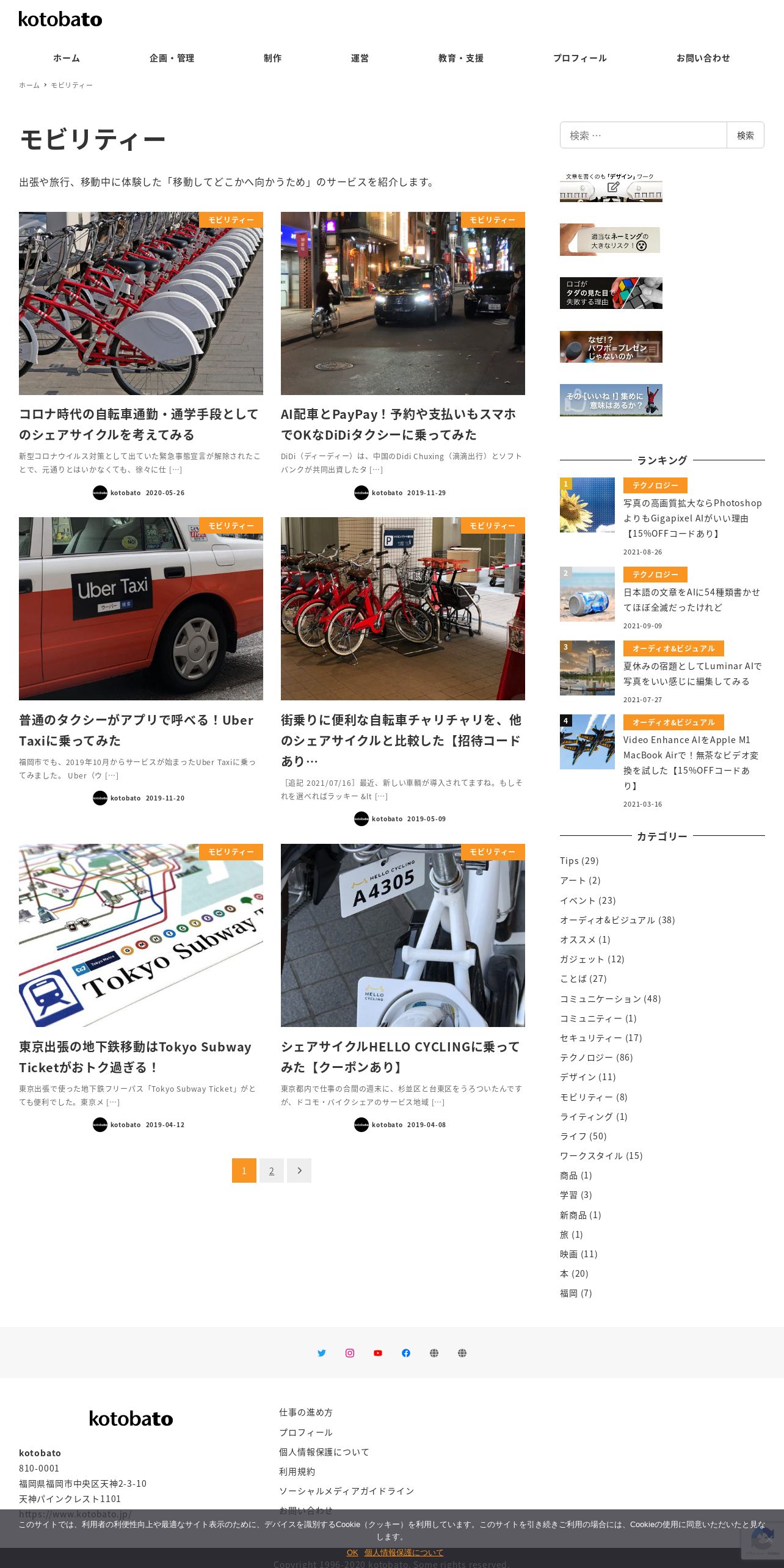Open お問い合わせ from the top menu
Image resolution: width=784 pixels, height=1568 pixels.
click(703, 58)
